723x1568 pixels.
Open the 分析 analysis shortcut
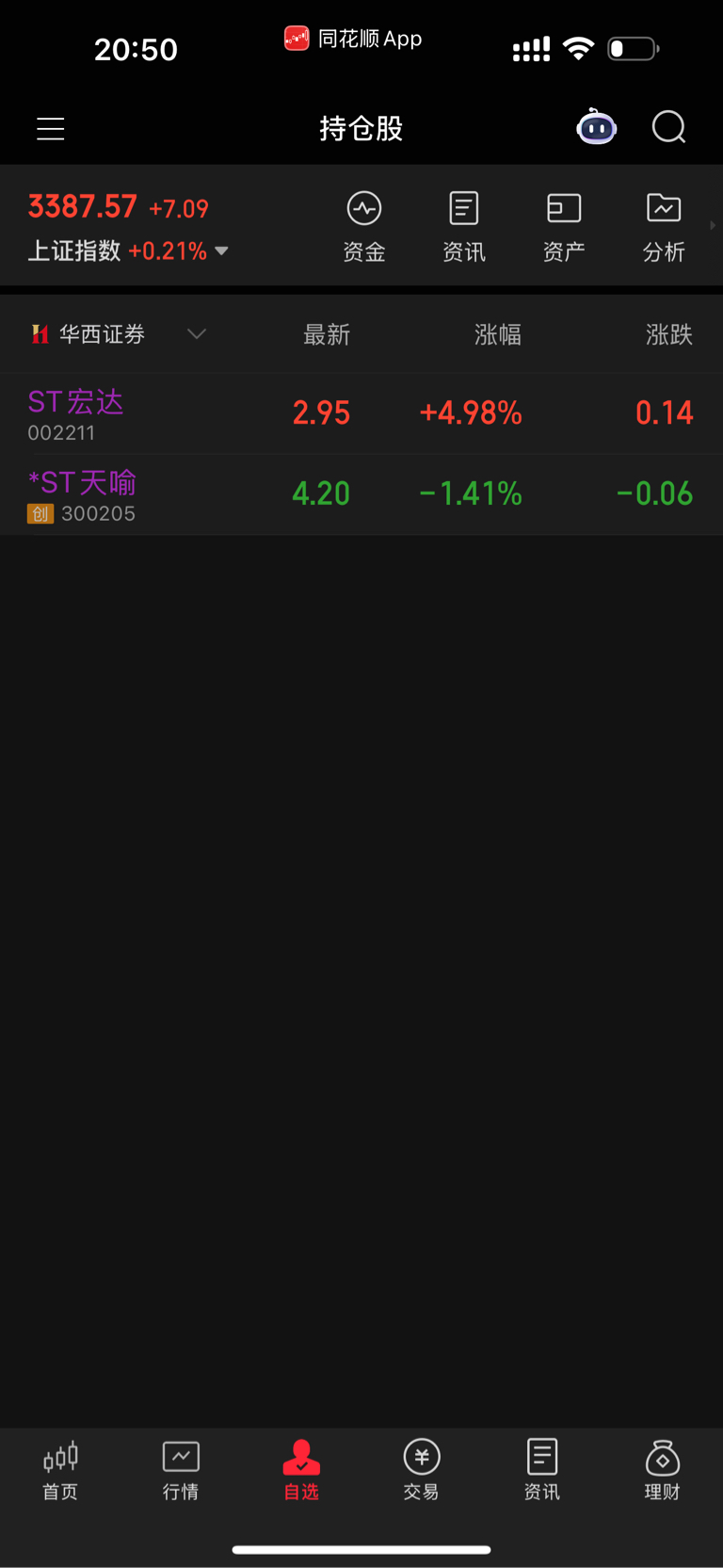tap(664, 227)
